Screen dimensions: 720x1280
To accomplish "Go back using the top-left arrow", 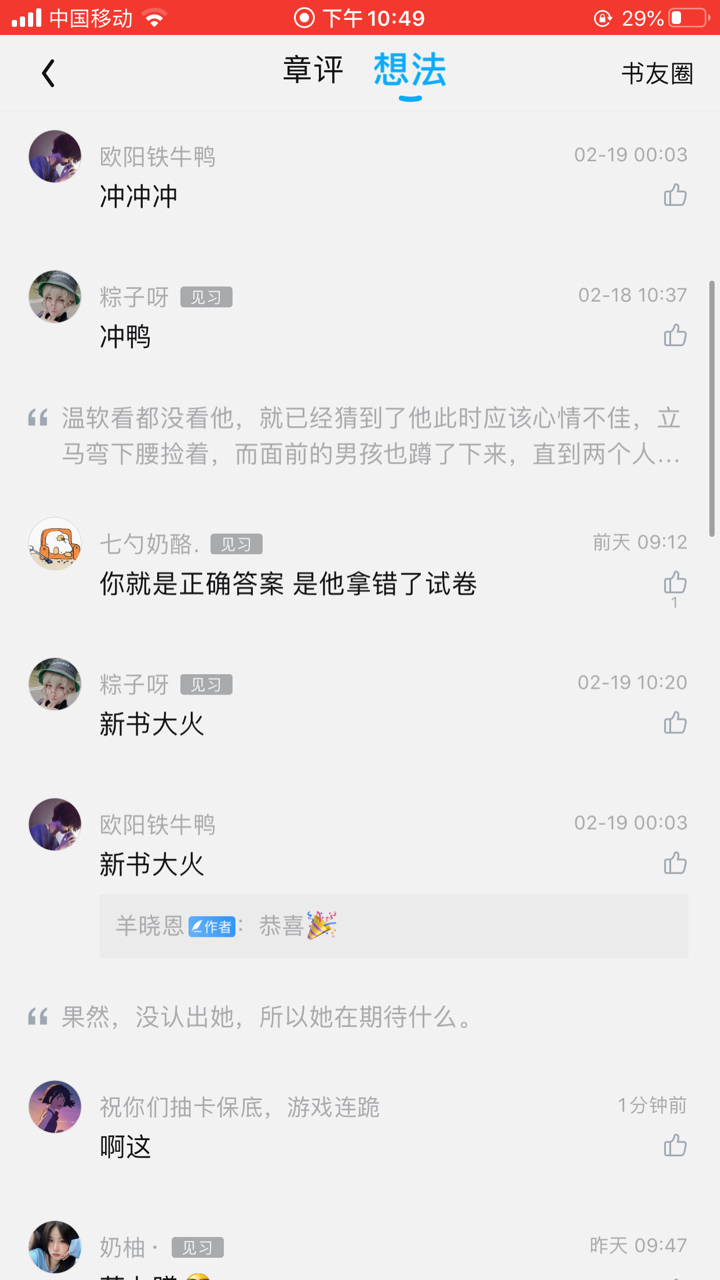I will click(x=48, y=73).
